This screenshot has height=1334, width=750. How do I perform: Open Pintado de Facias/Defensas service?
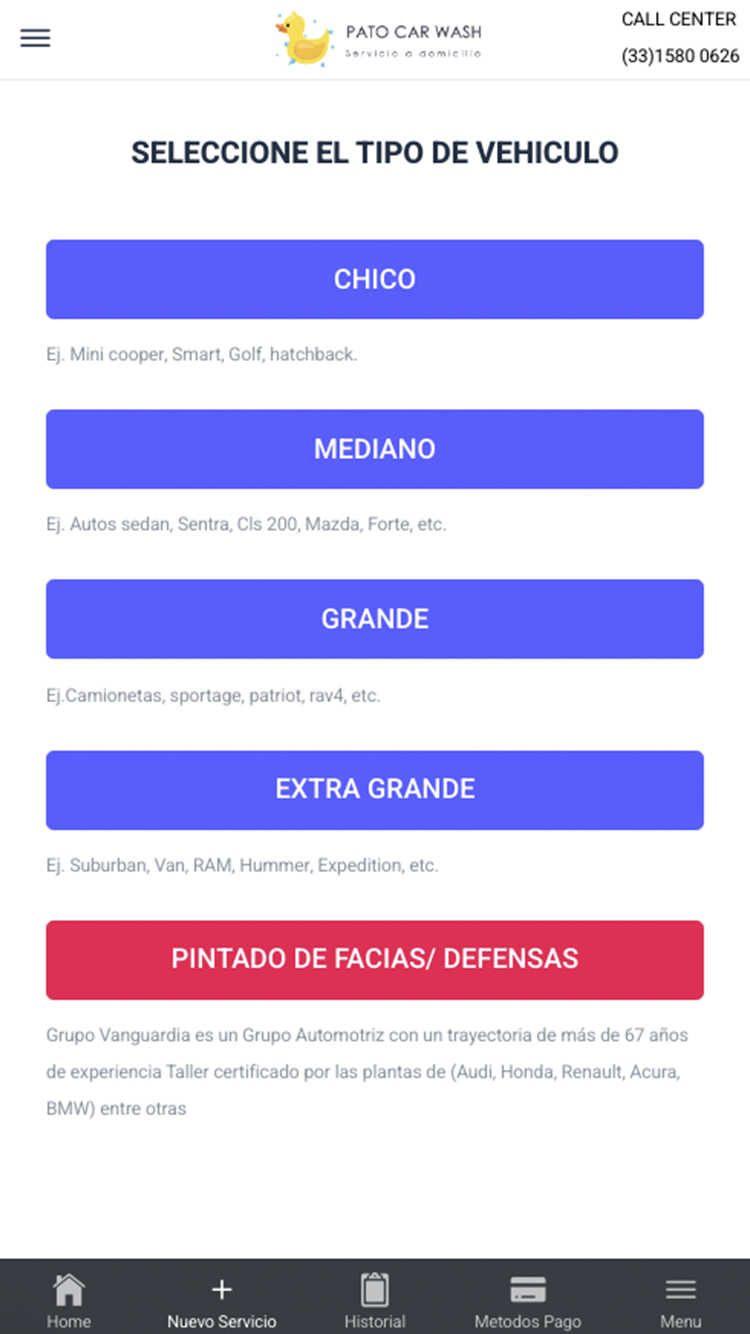[375, 960]
